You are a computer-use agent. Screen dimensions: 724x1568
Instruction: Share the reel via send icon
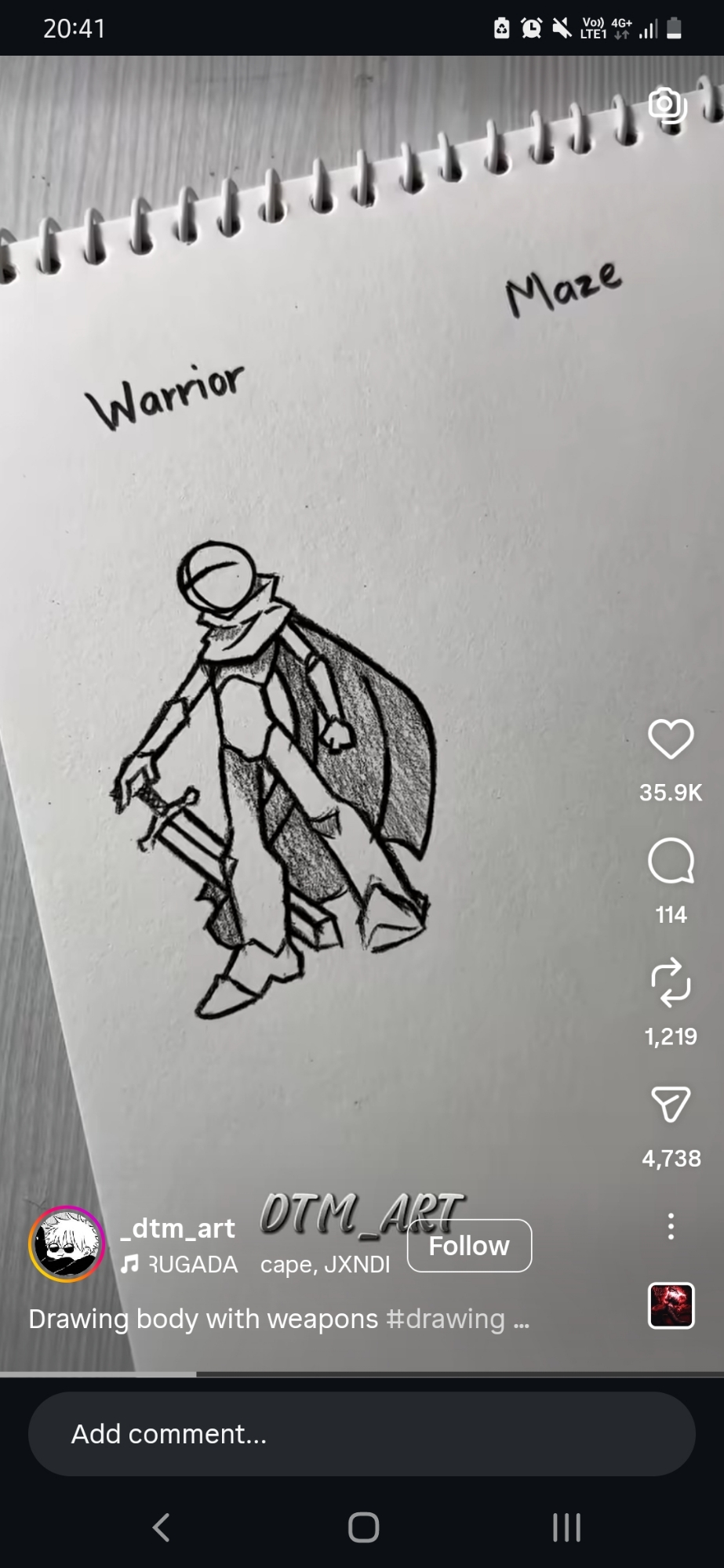pyautogui.click(x=671, y=1104)
